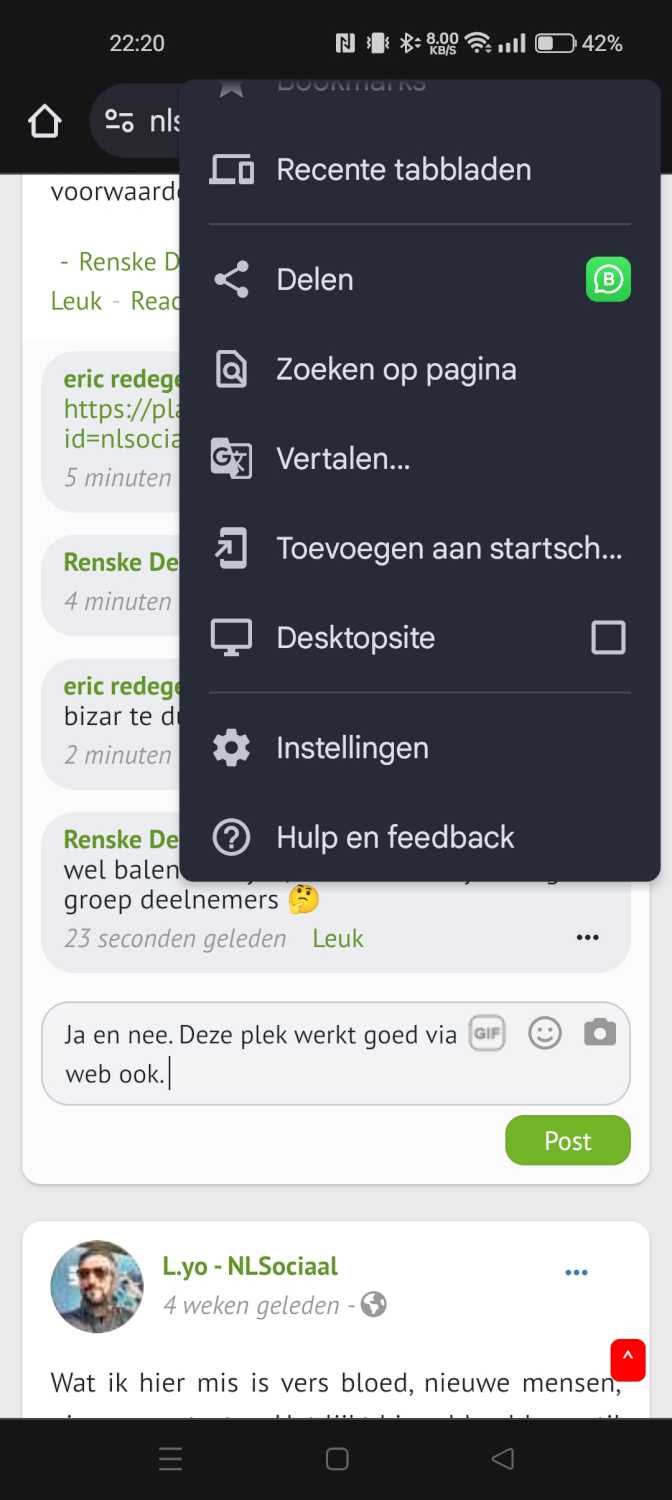
Task: Go to the browser home page icon
Action: [44, 122]
